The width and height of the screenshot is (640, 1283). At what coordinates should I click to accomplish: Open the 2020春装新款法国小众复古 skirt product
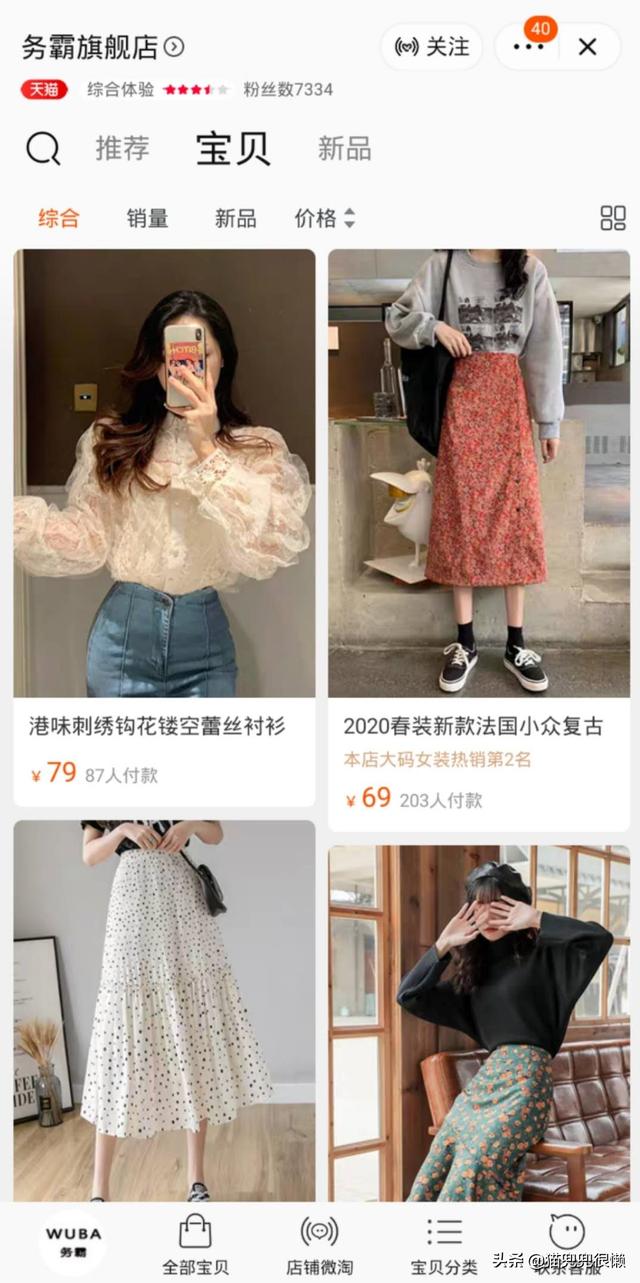point(479,540)
